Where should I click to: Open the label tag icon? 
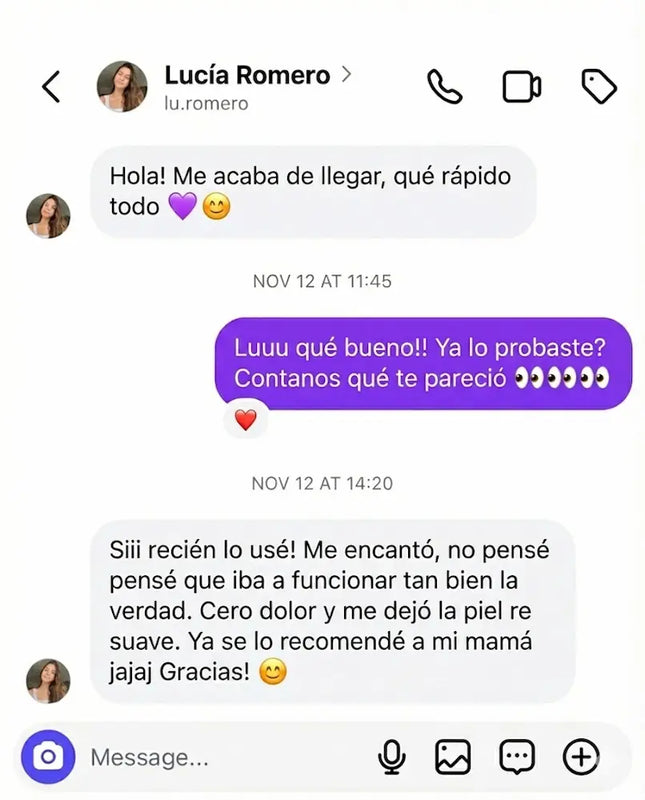598,87
